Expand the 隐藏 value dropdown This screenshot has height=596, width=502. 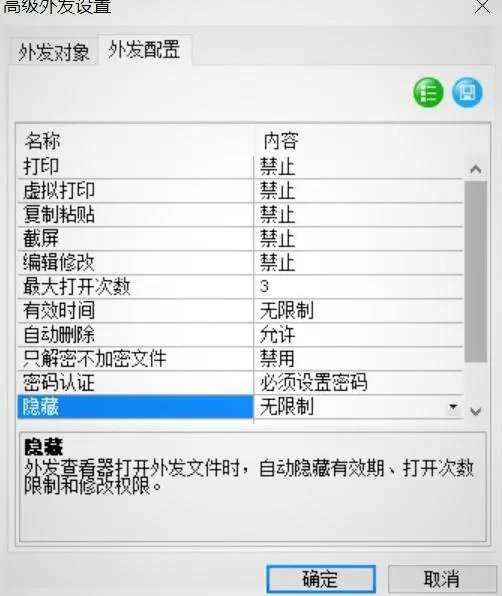tap(453, 407)
